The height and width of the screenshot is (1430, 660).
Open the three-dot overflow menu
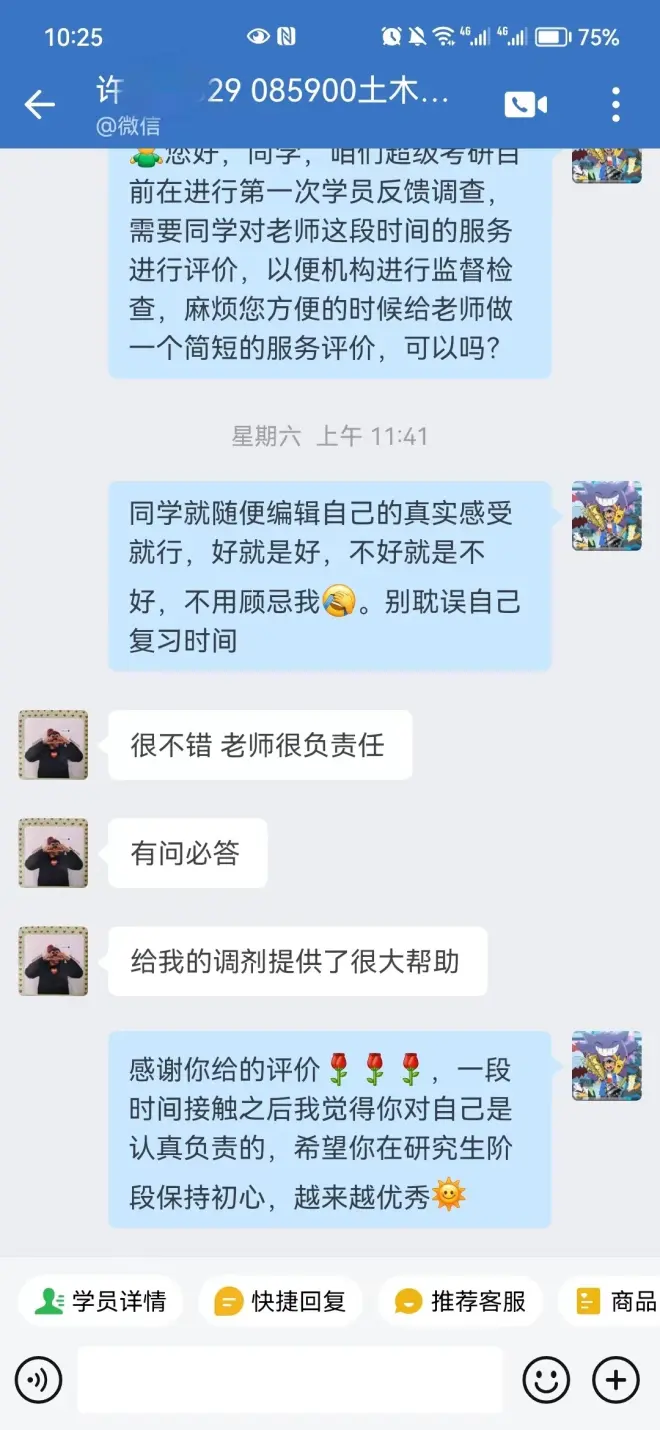pos(616,104)
